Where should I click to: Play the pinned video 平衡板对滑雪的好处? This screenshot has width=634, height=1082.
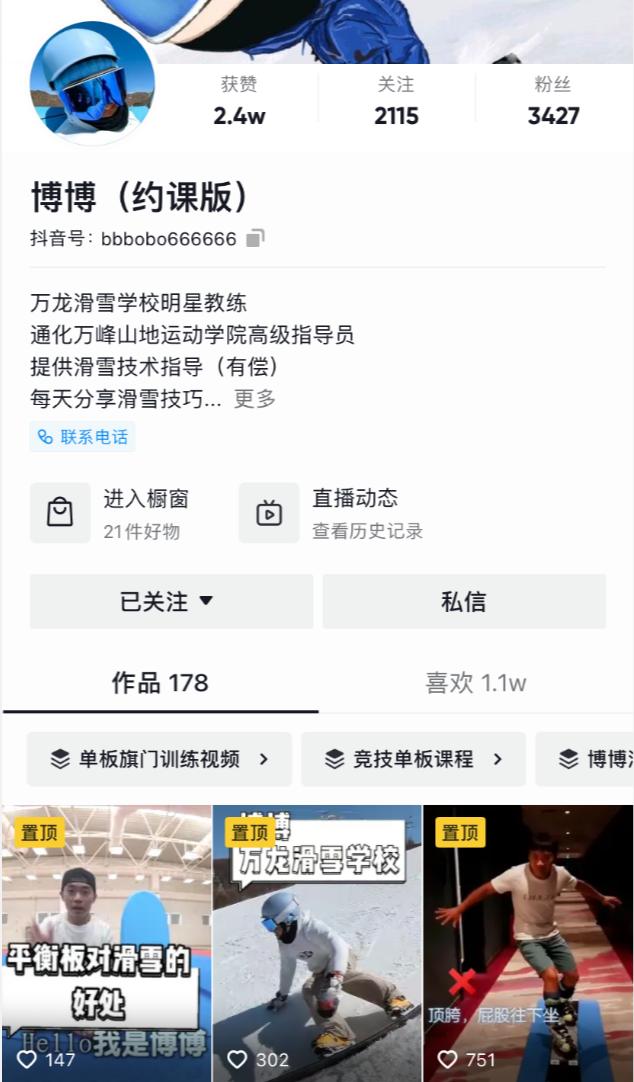106,943
